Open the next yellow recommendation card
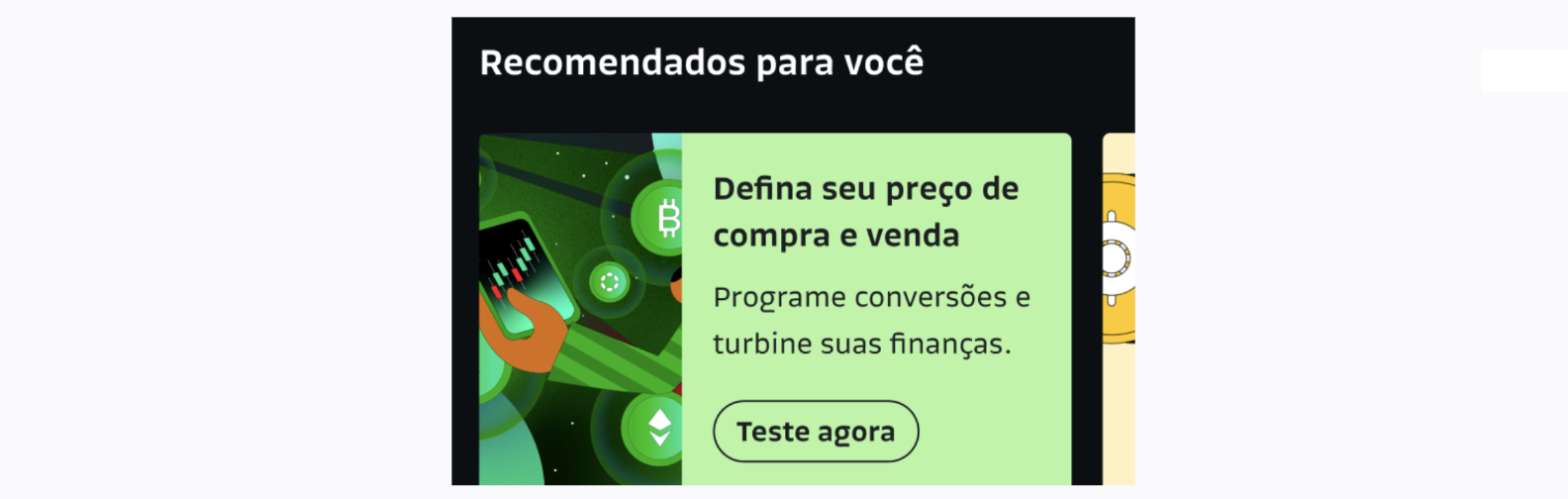The width and height of the screenshot is (1568, 499). (x=1120, y=307)
